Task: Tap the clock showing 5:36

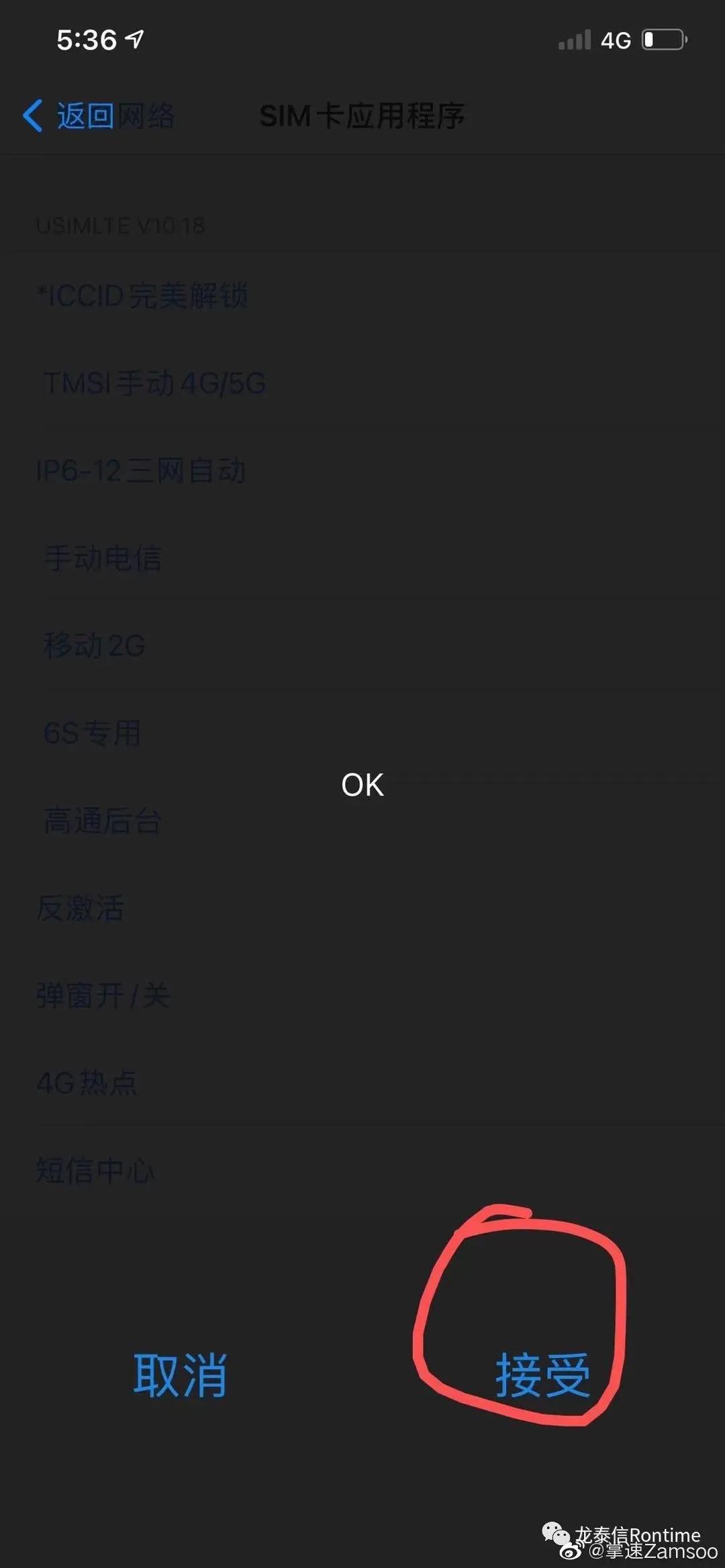Action: click(x=87, y=40)
